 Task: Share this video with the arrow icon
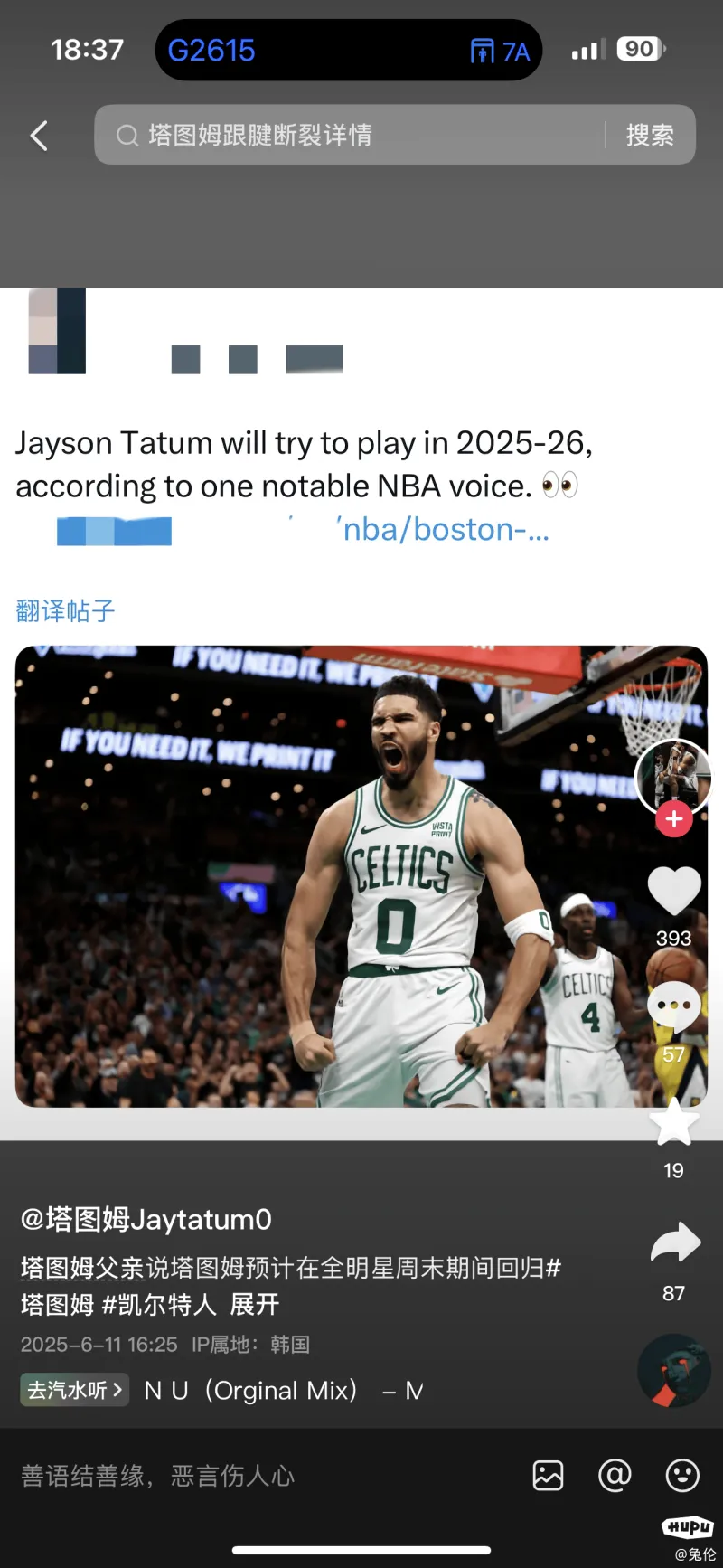click(675, 1244)
